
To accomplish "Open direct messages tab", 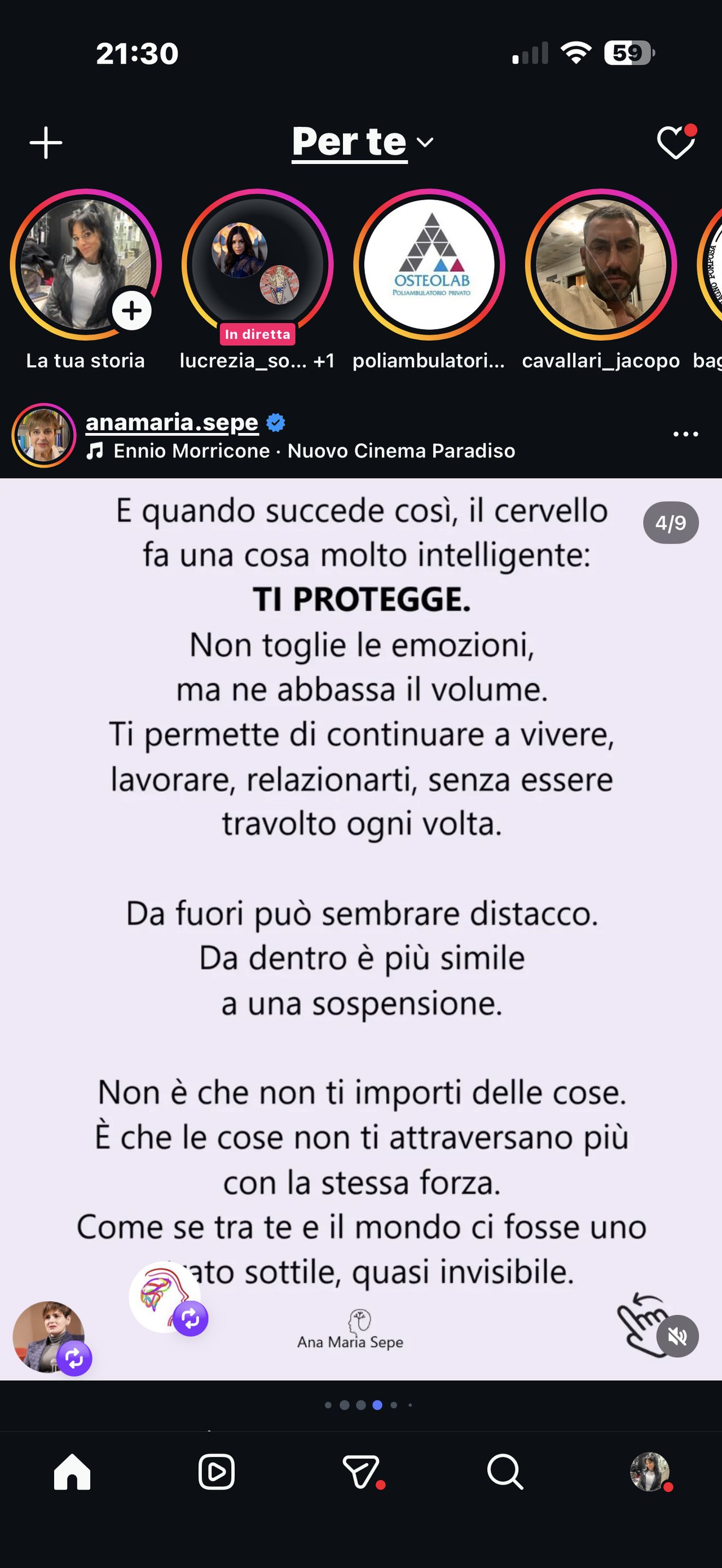I will pyautogui.click(x=361, y=1473).
